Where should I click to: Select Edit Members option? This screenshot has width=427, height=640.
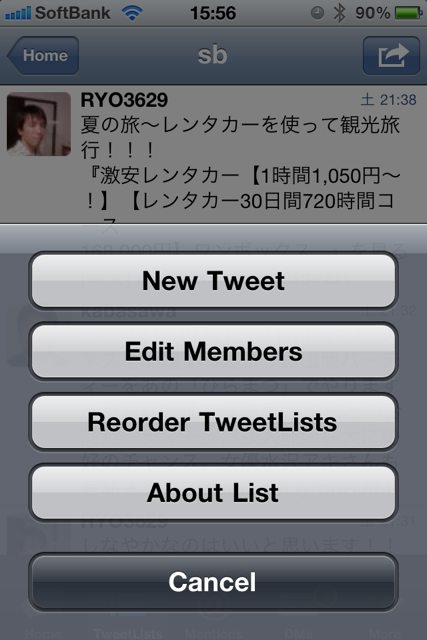(x=213, y=351)
